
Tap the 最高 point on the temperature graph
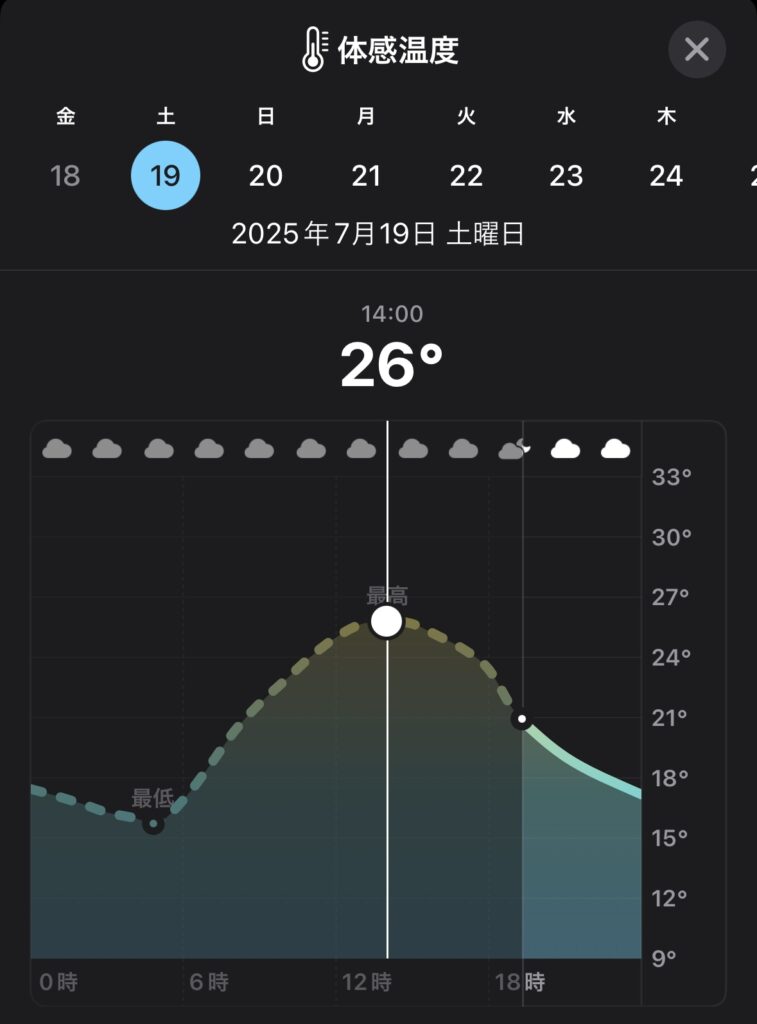(387, 622)
